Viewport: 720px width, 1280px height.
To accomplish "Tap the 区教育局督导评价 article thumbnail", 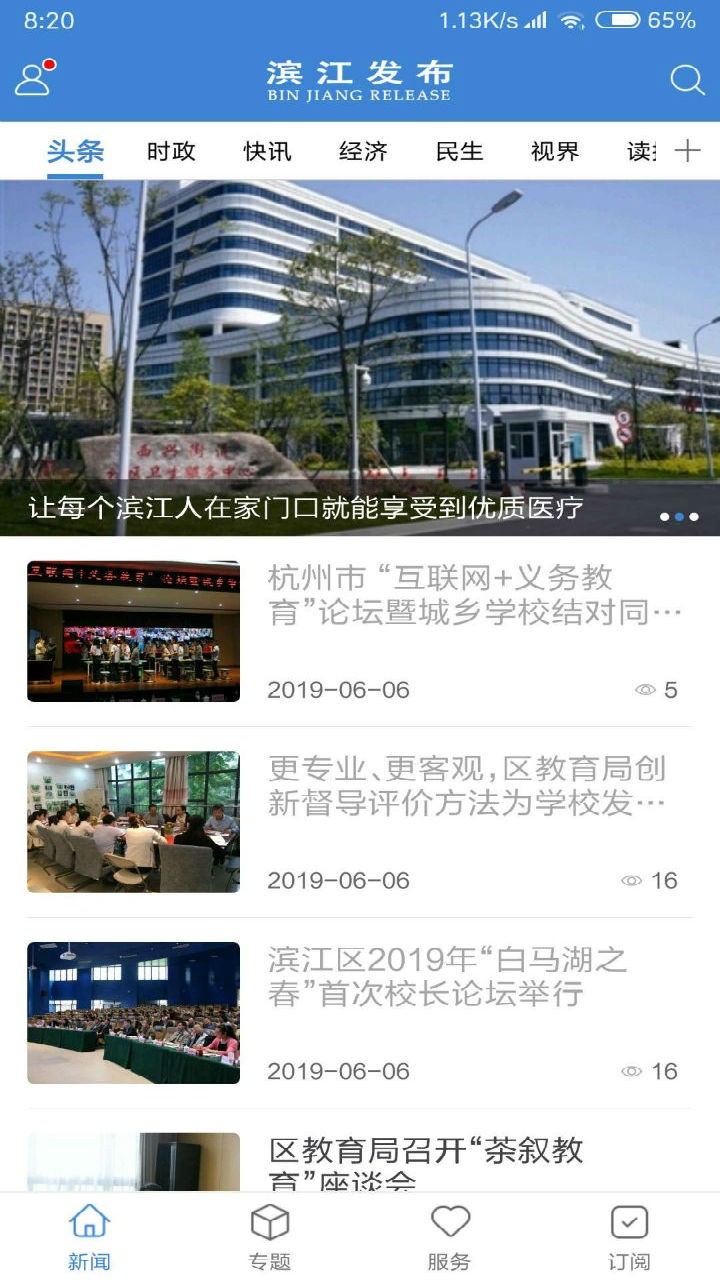I will click(132, 820).
